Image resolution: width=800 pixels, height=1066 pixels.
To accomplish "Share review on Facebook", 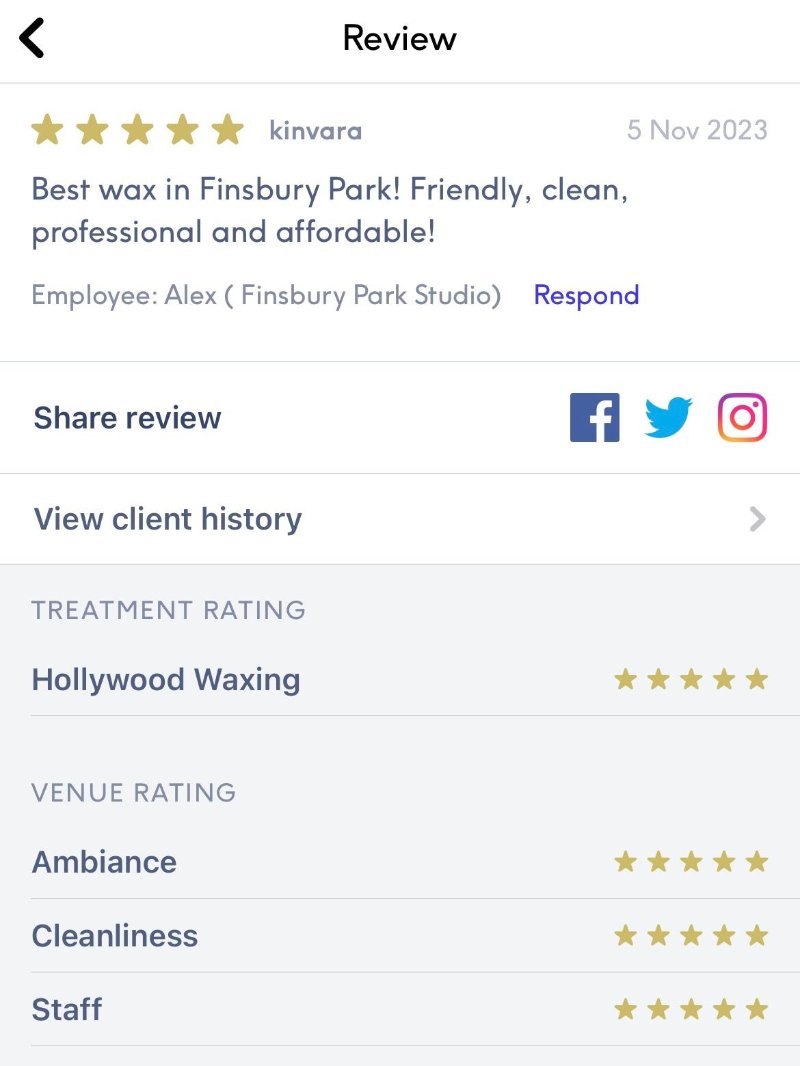I will click(x=594, y=417).
